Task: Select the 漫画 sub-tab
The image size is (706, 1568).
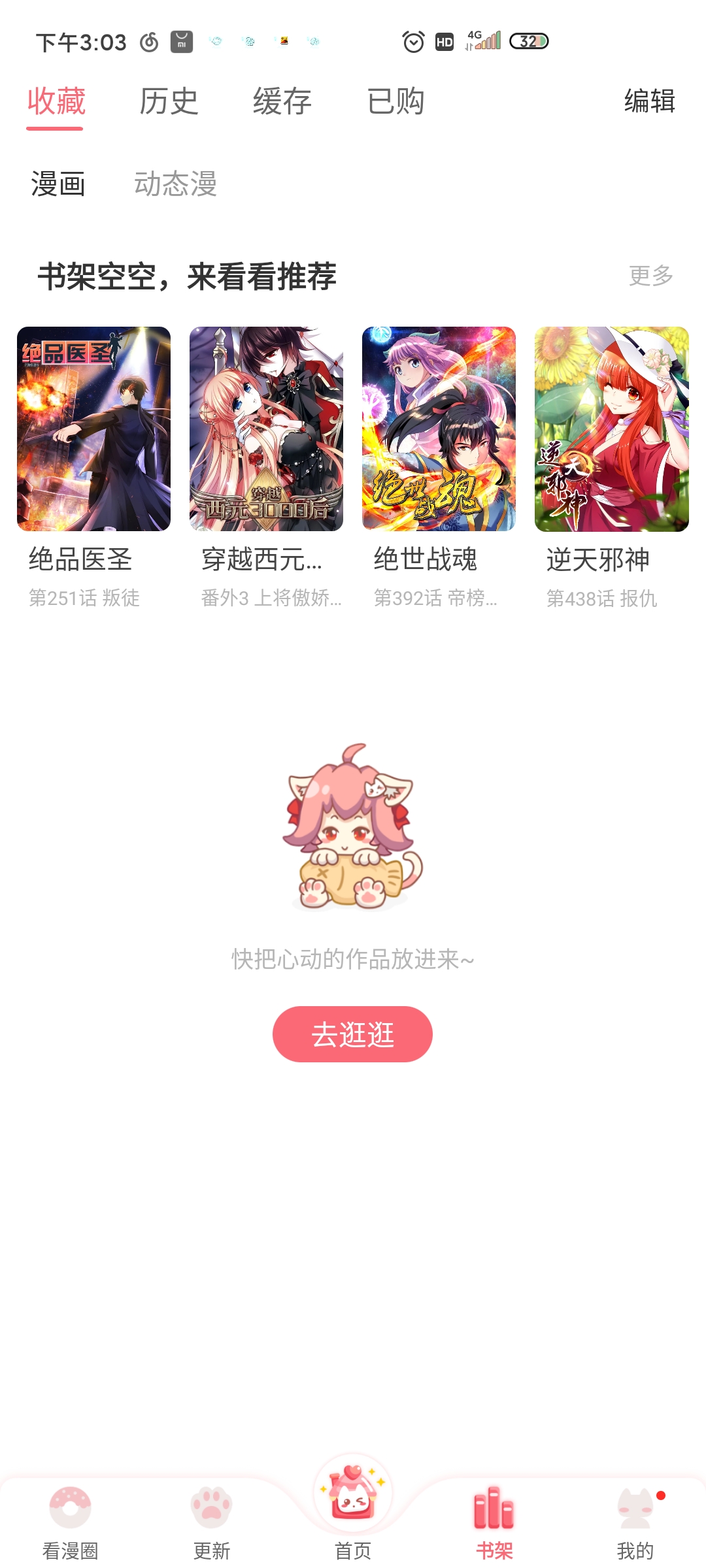Action: coord(56,184)
